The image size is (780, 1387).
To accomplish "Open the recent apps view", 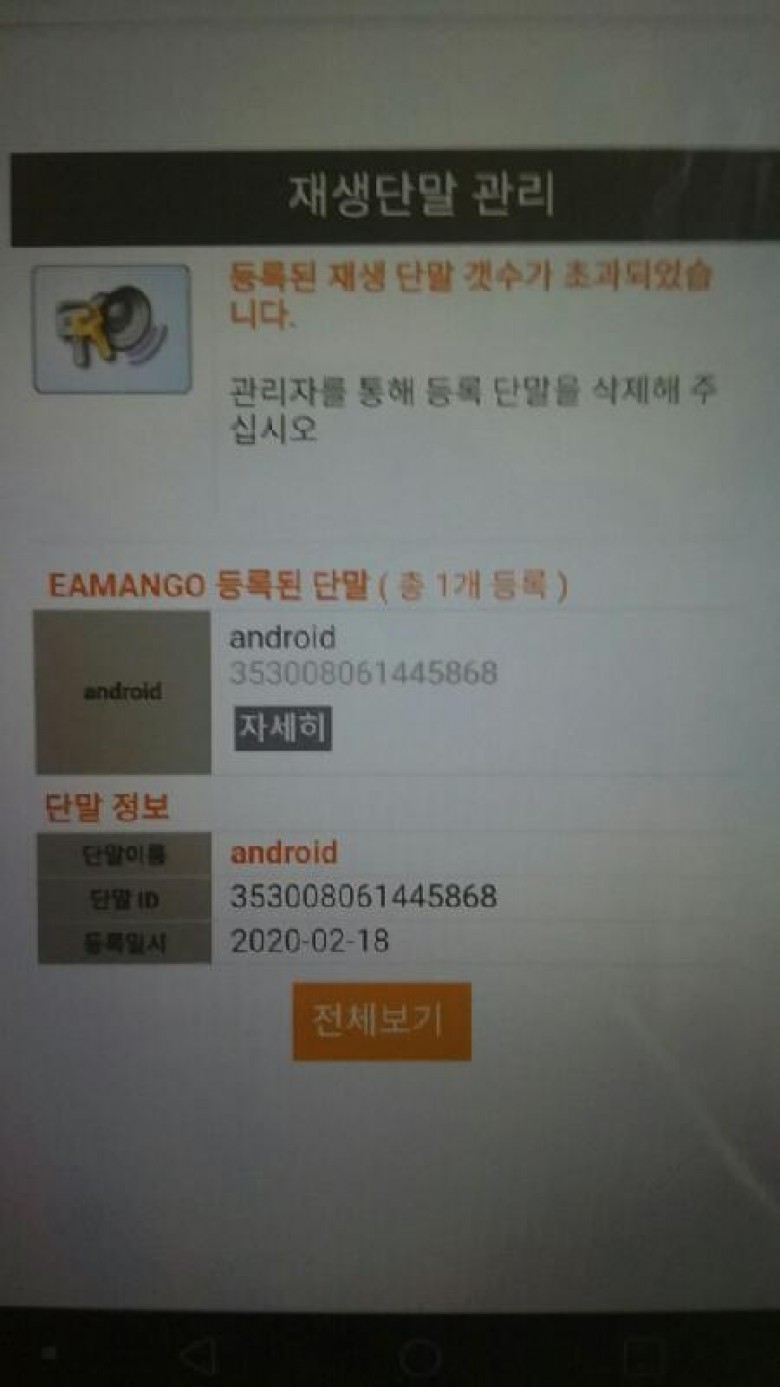I will (x=642, y=1357).
